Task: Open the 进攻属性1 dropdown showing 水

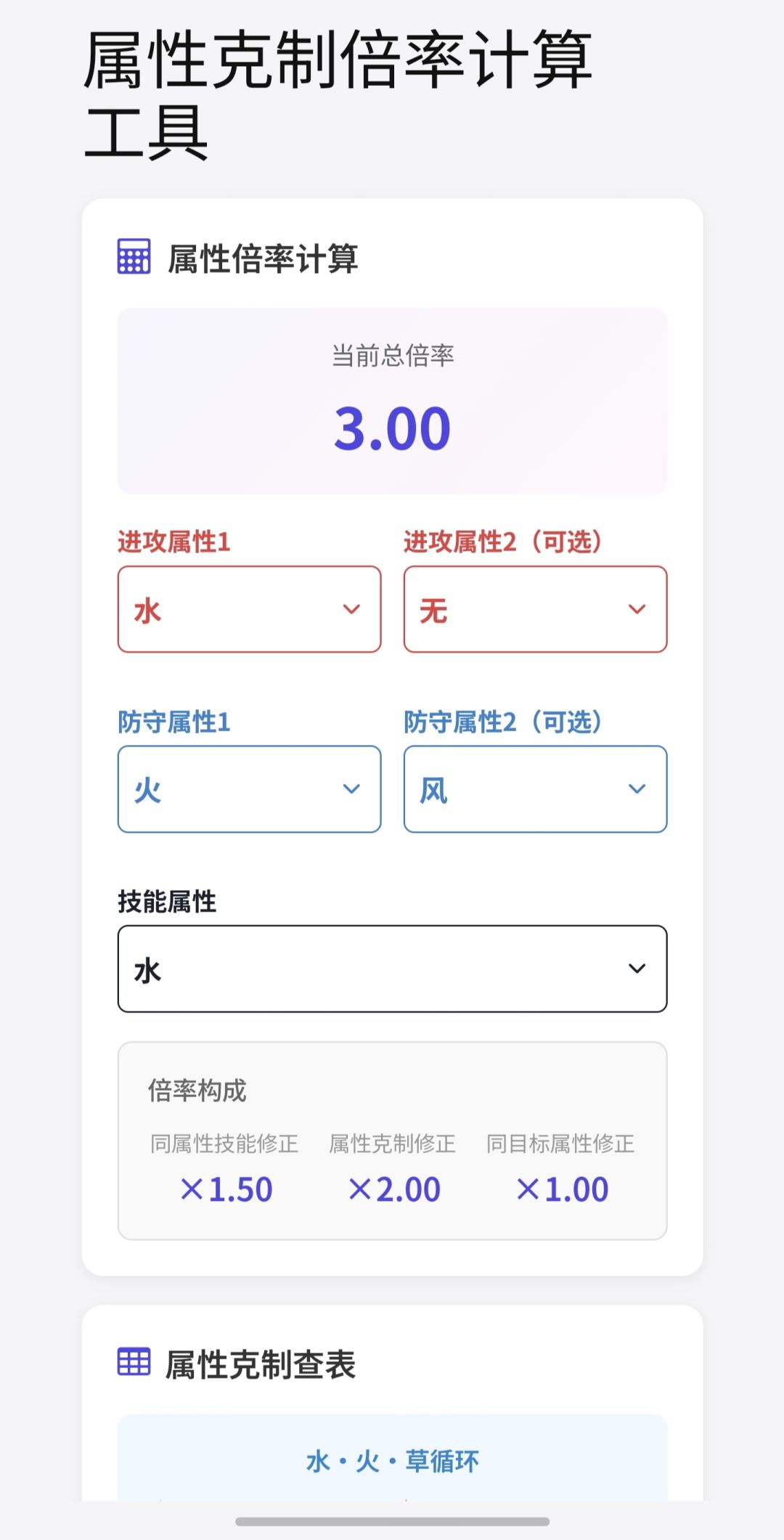Action: [248, 610]
